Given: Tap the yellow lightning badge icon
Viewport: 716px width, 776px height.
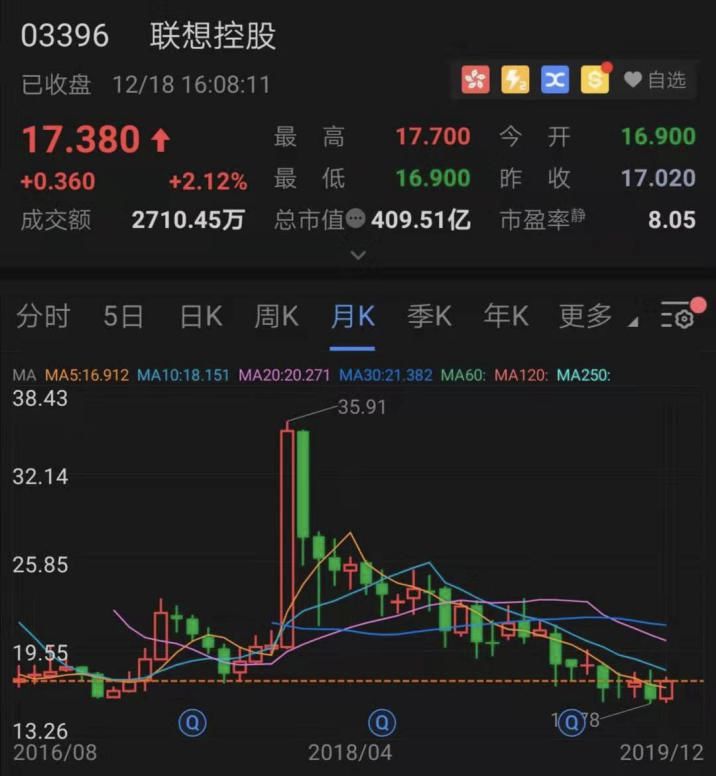Looking at the screenshot, I should [x=515, y=80].
